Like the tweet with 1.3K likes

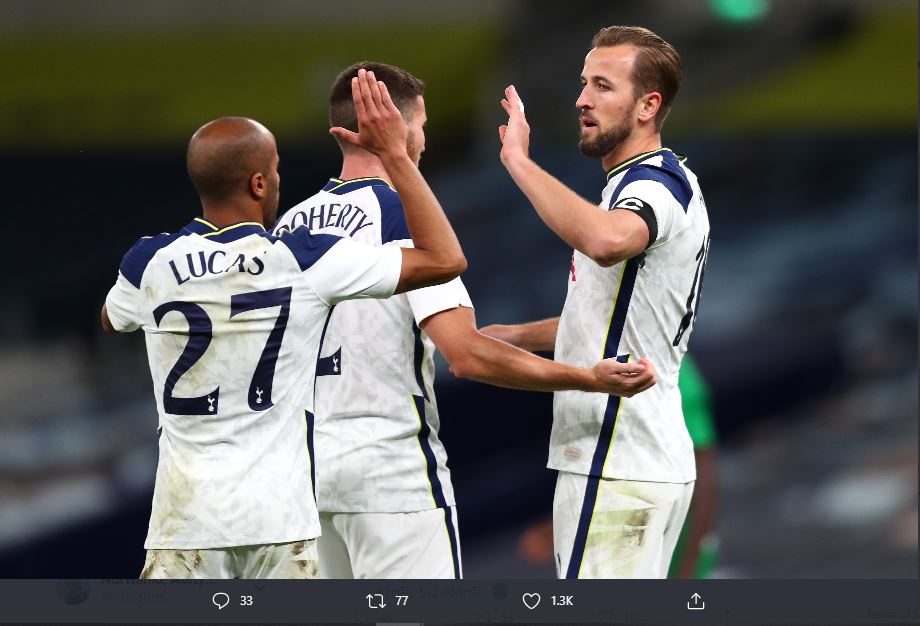point(532,601)
